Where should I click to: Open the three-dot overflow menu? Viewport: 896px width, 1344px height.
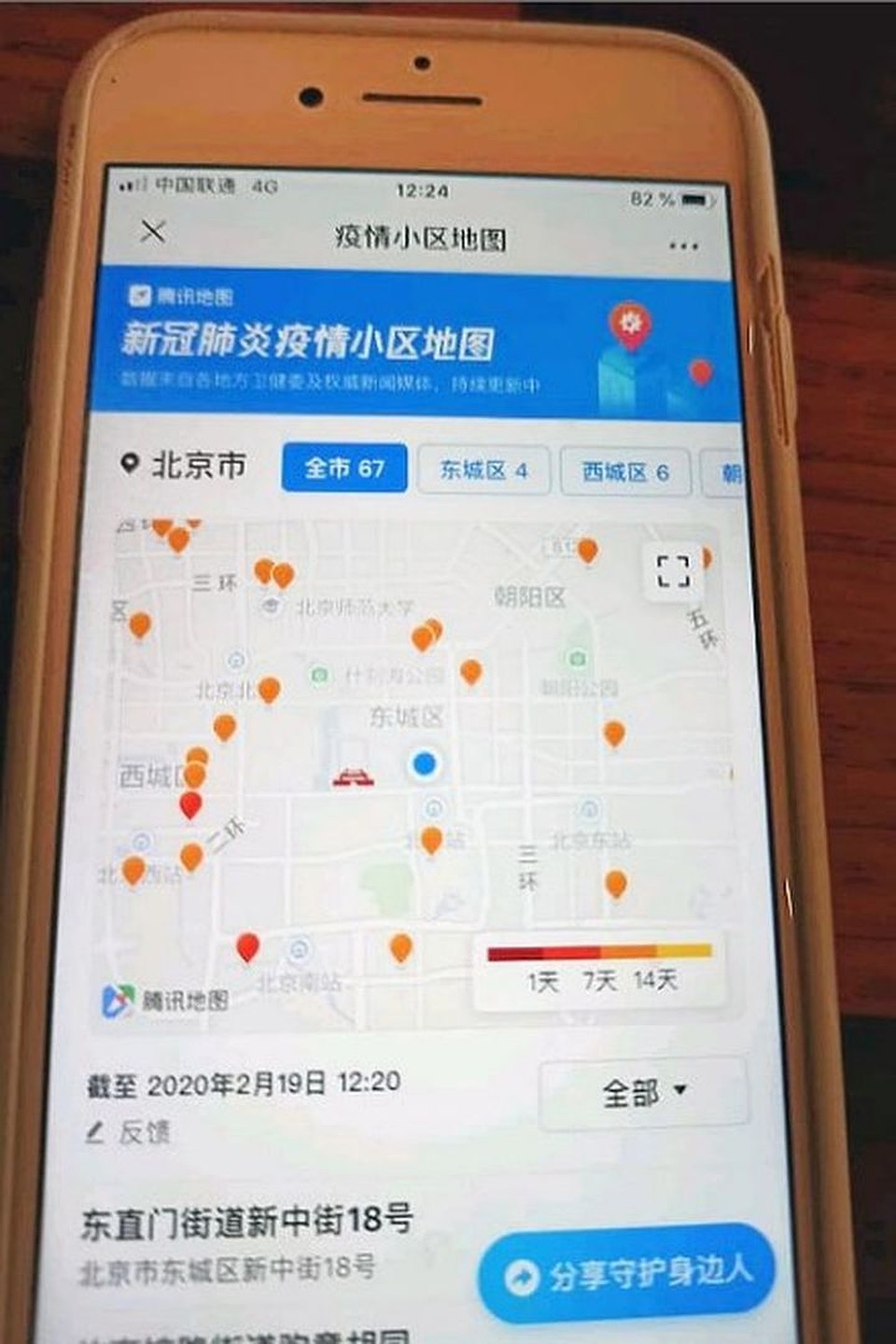(x=683, y=246)
